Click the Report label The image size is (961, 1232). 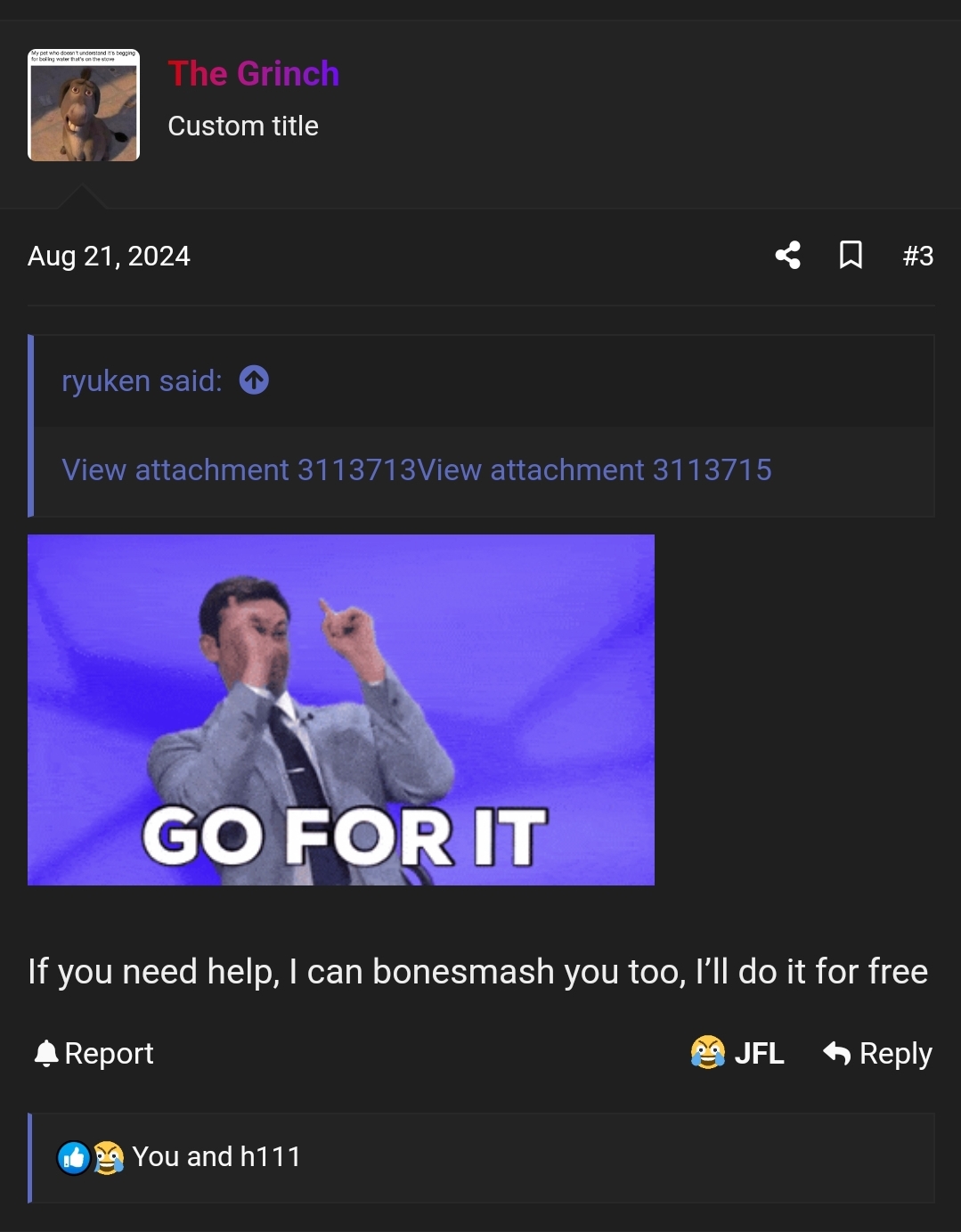(x=109, y=1053)
